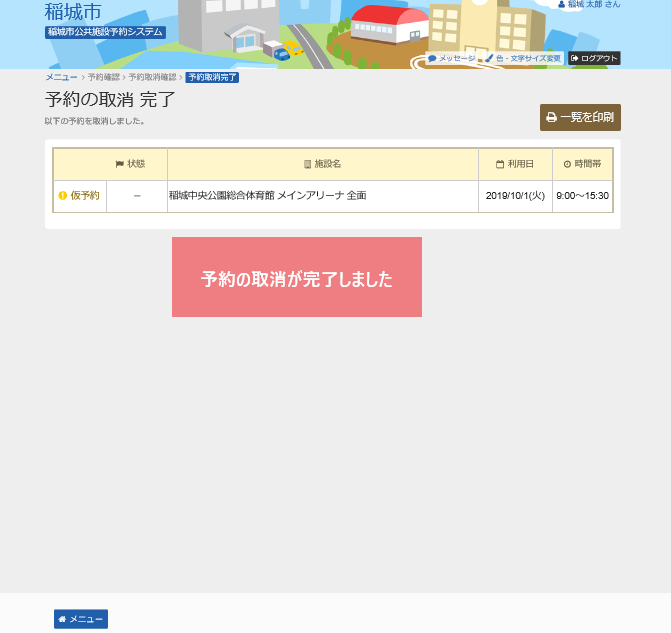Open the 稲城市 site title link

click(74, 12)
